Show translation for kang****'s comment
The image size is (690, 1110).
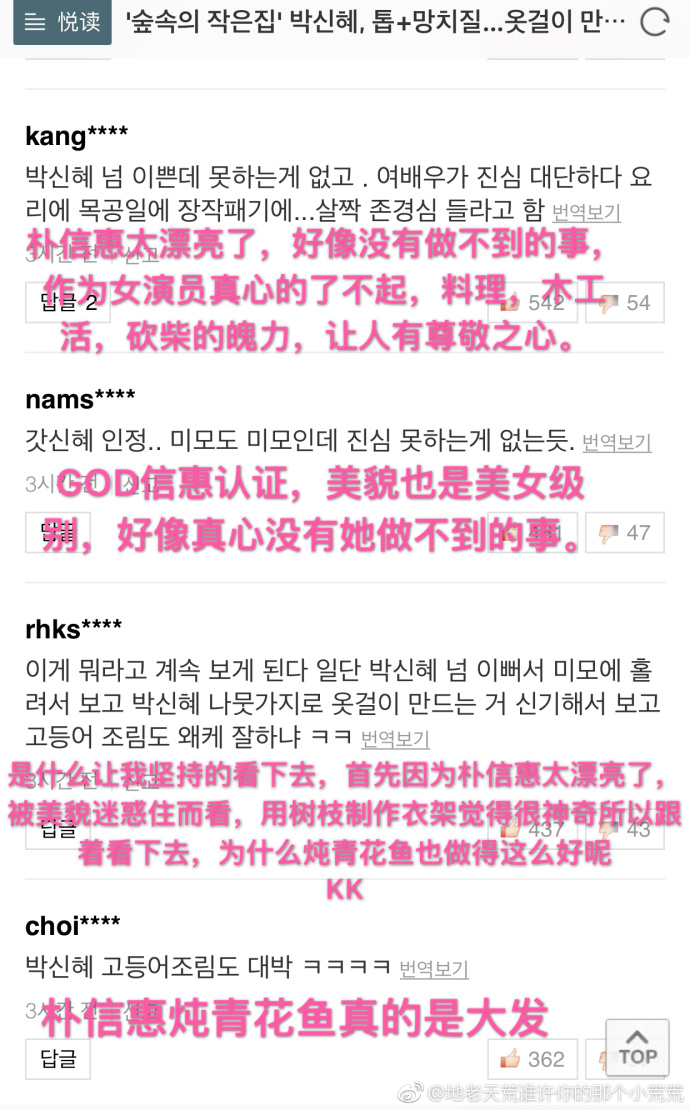tap(586, 212)
